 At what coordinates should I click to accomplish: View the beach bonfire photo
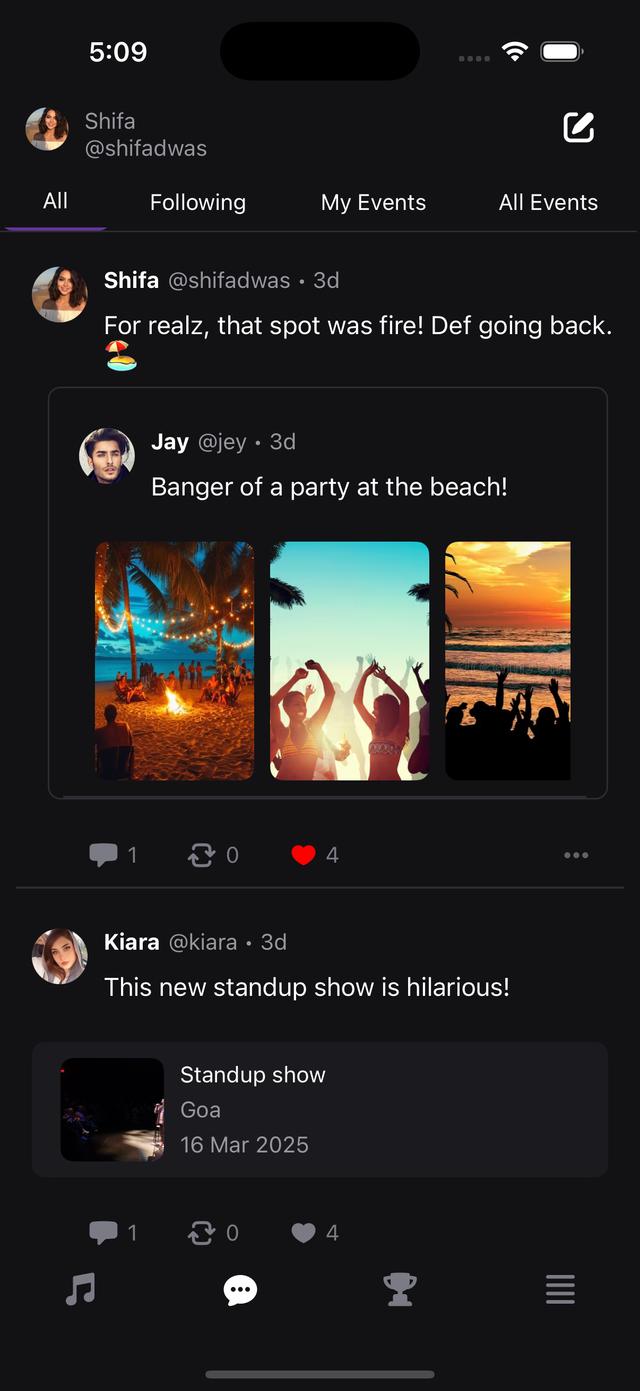175,660
